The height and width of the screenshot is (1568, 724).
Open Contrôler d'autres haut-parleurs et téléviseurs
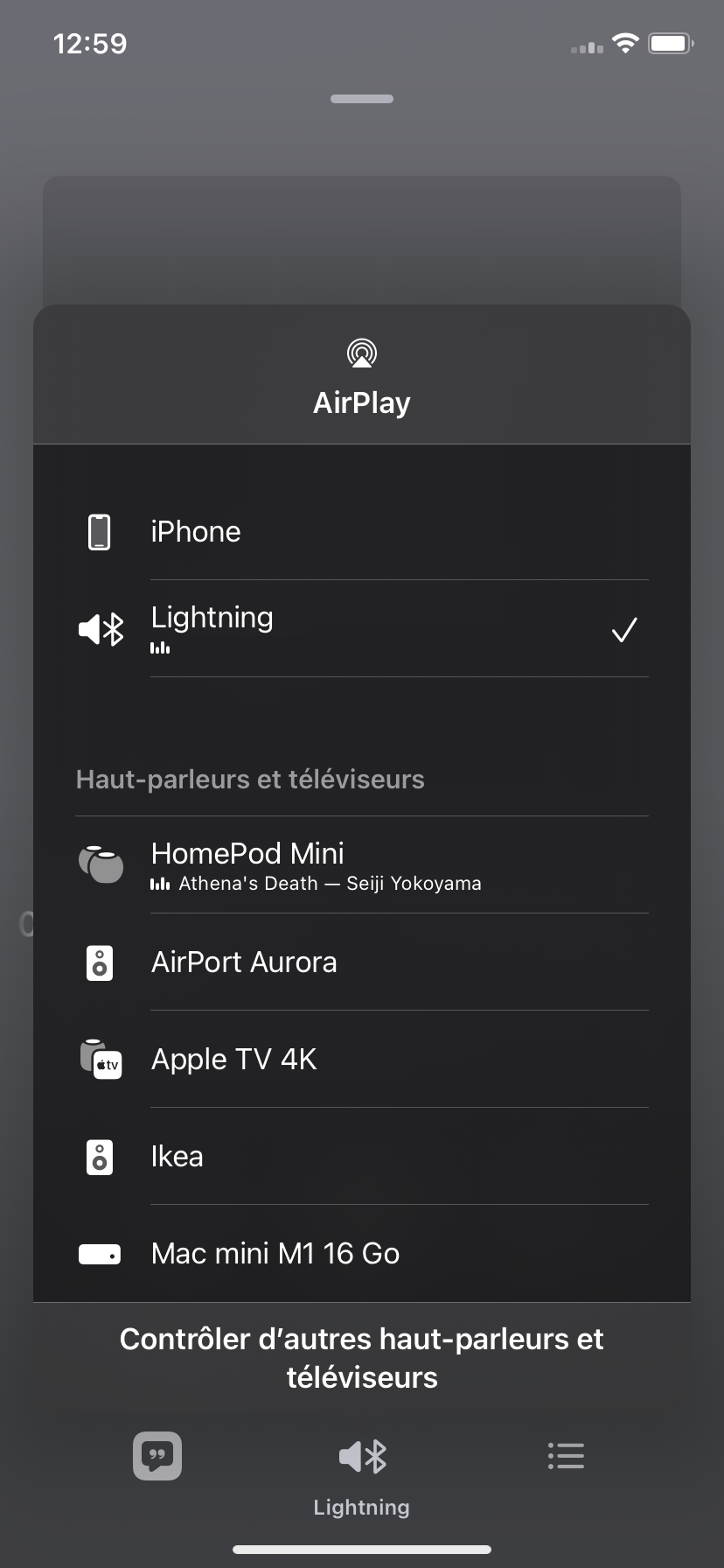[362, 1358]
